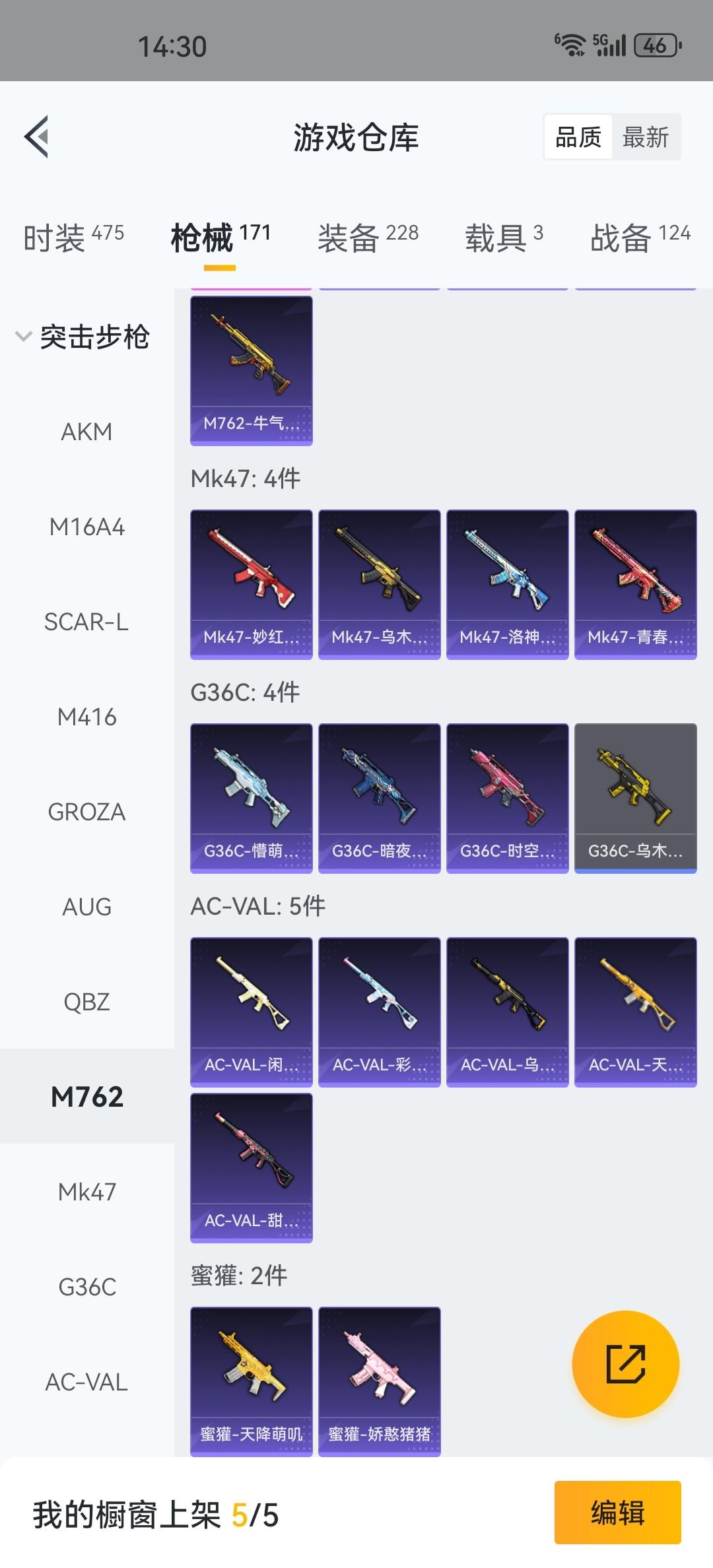Open the AC-VAL-甜 skin tile
713x1568 pixels.
pyautogui.click(x=251, y=1167)
